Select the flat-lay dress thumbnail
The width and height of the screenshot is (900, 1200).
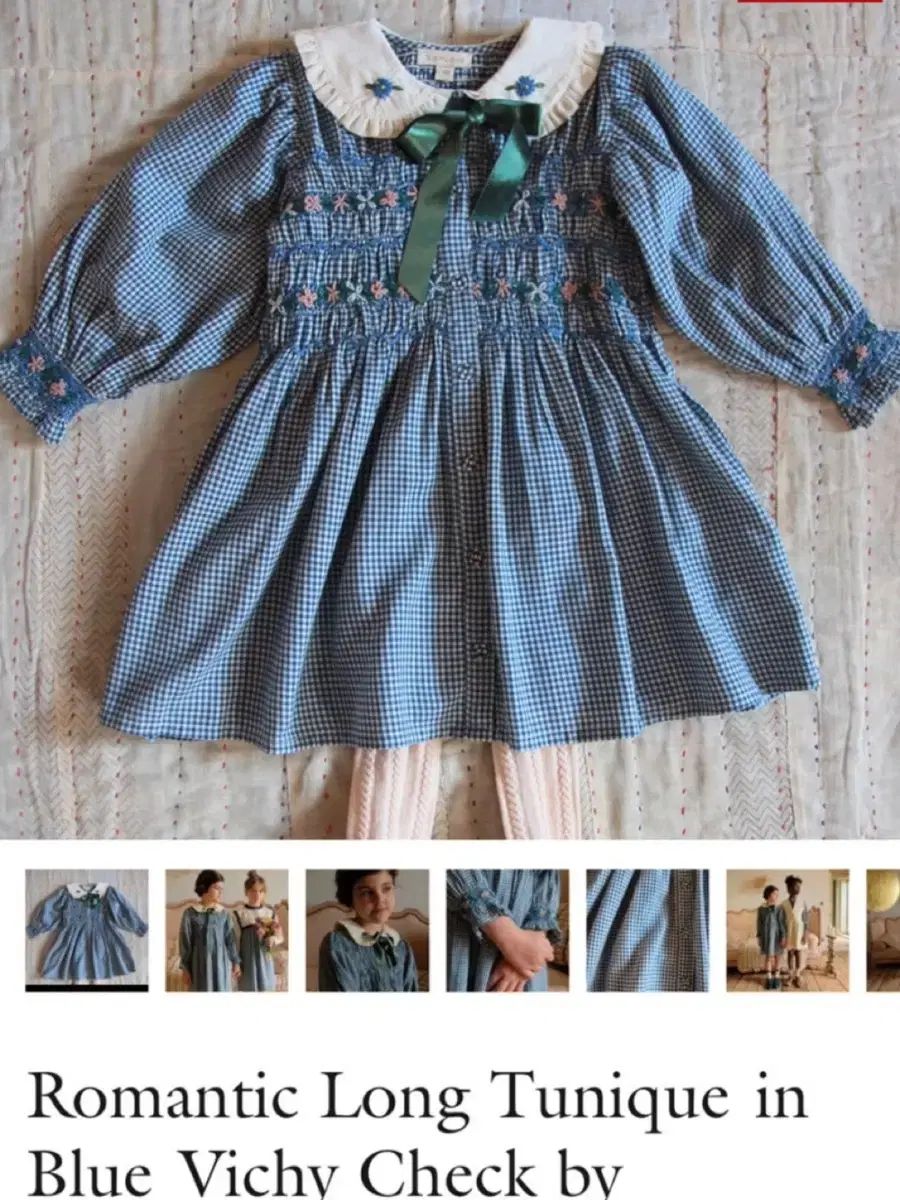[87, 929]
